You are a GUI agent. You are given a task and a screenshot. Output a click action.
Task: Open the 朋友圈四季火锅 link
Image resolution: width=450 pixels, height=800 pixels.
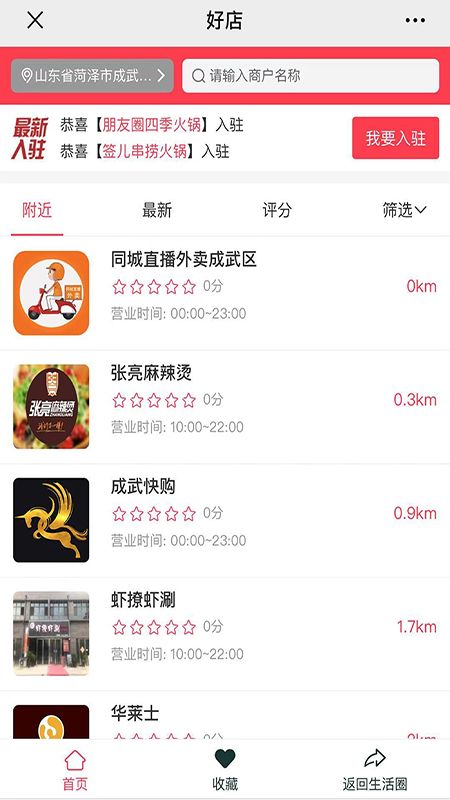coord(152,125)
